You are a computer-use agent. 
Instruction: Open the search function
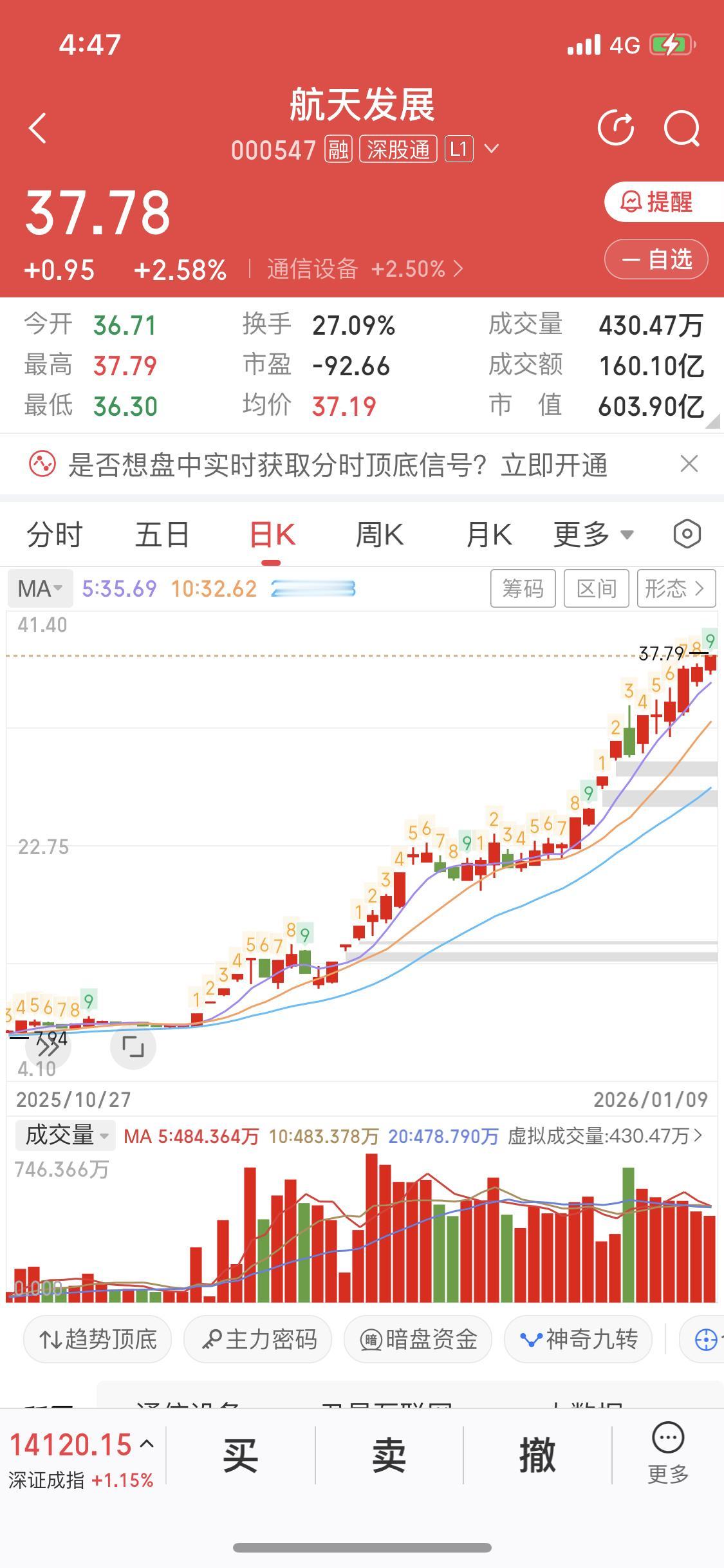pos(683,127)
